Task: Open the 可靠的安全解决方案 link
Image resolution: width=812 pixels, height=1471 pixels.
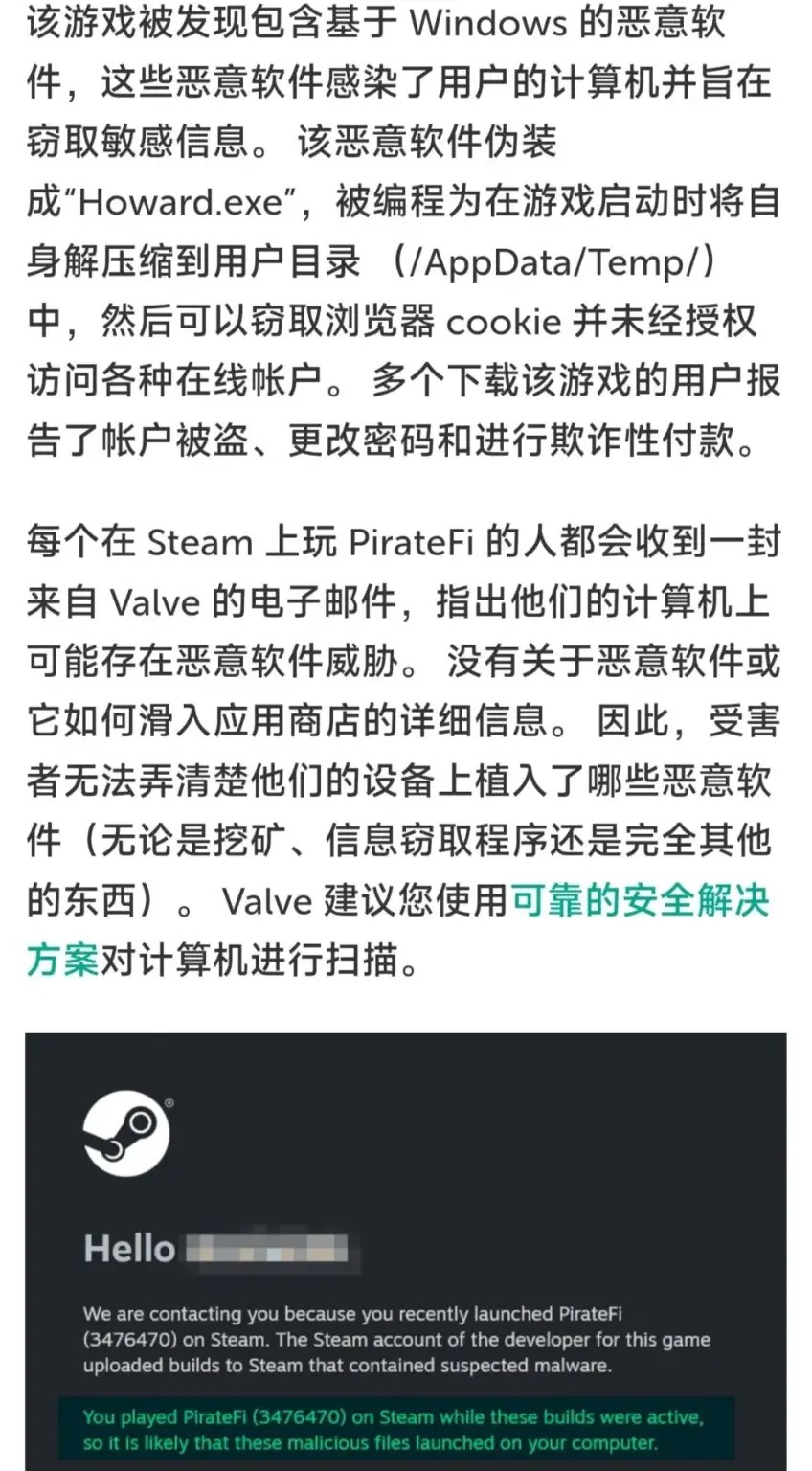Action: click(639, 901)
